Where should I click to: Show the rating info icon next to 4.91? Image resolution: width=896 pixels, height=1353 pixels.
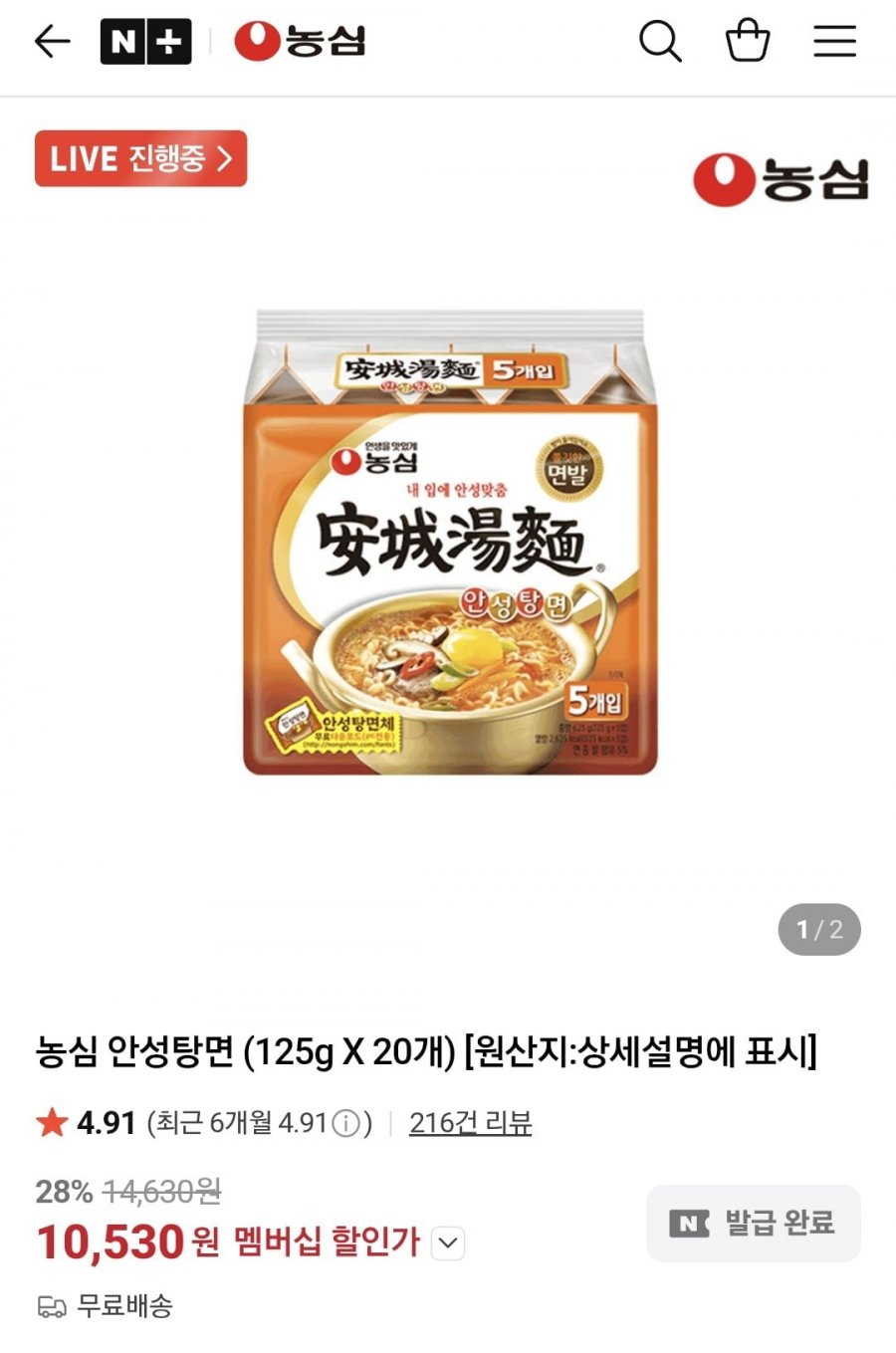[x=345, y=1123]
